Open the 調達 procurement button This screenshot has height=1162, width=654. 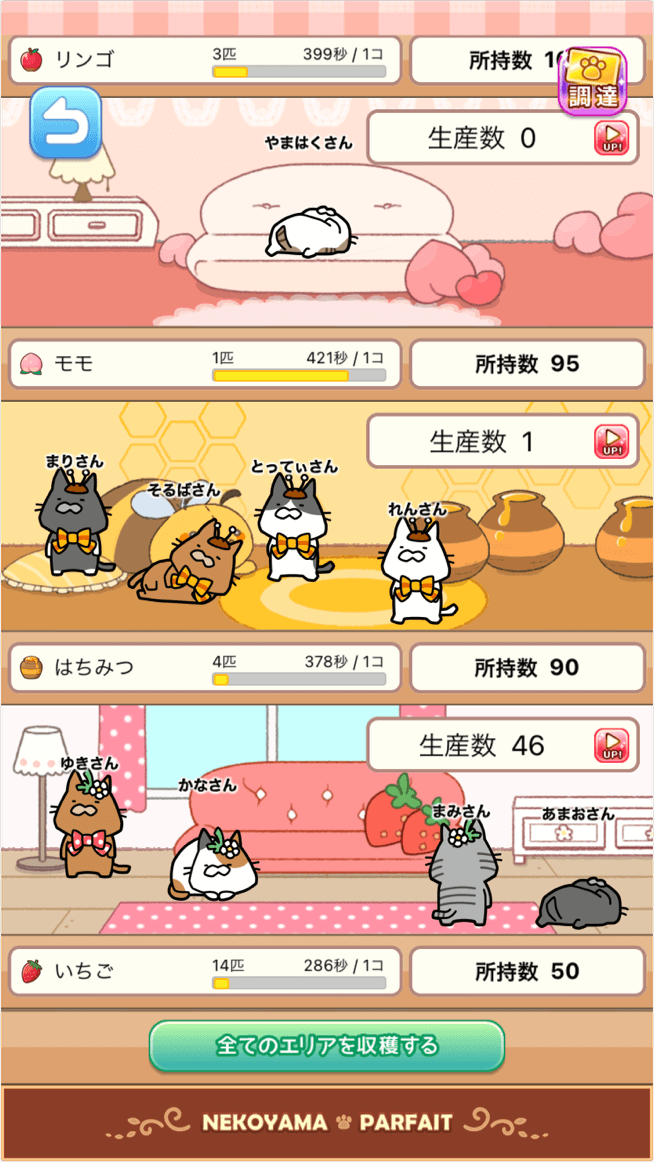pyautogui.click(x=593, y=80)
